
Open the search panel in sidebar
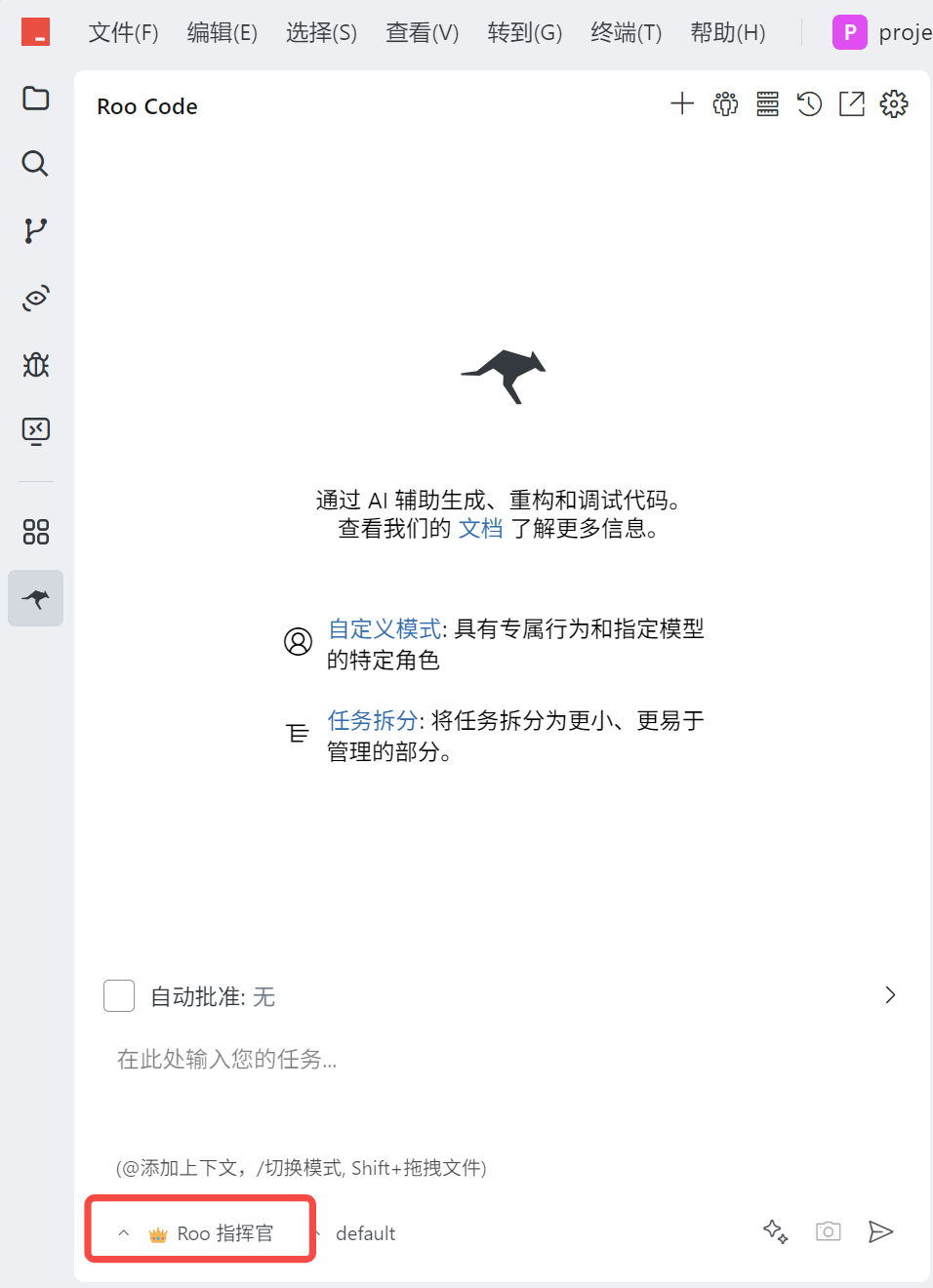[36, 164]
